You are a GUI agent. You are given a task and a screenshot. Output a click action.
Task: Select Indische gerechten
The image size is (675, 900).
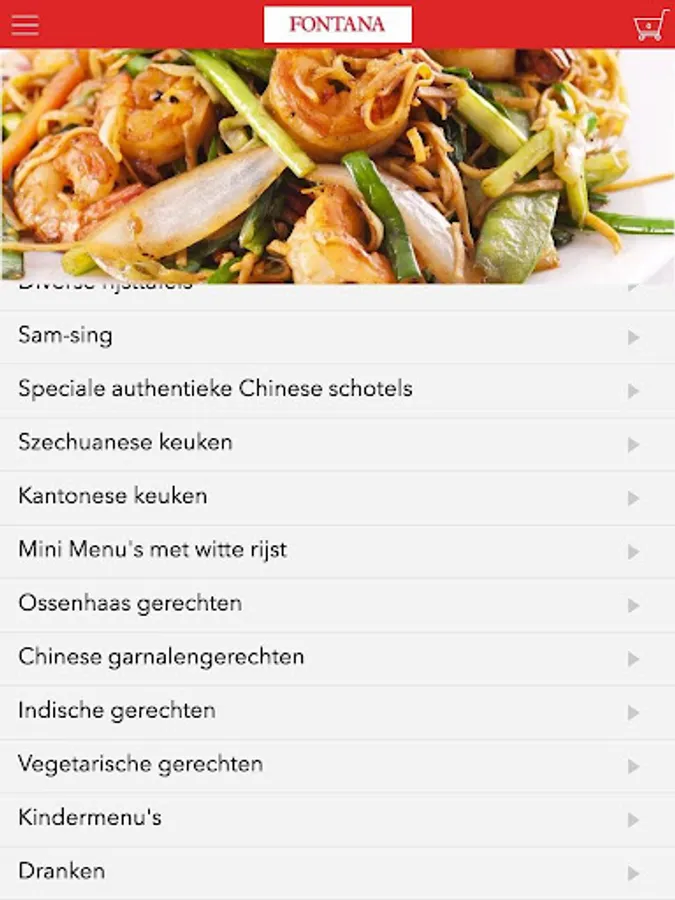338,712
